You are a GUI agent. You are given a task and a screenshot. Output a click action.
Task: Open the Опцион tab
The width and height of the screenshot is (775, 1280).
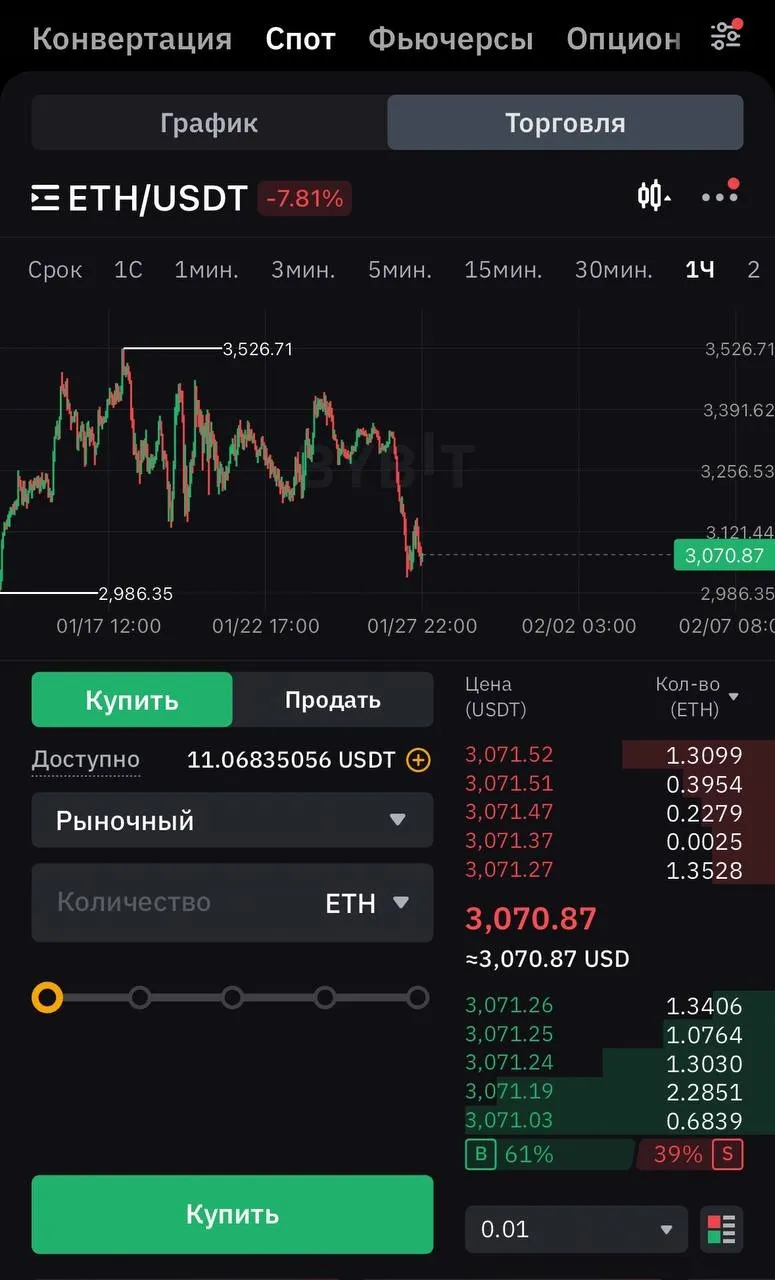tap(623, 39)
